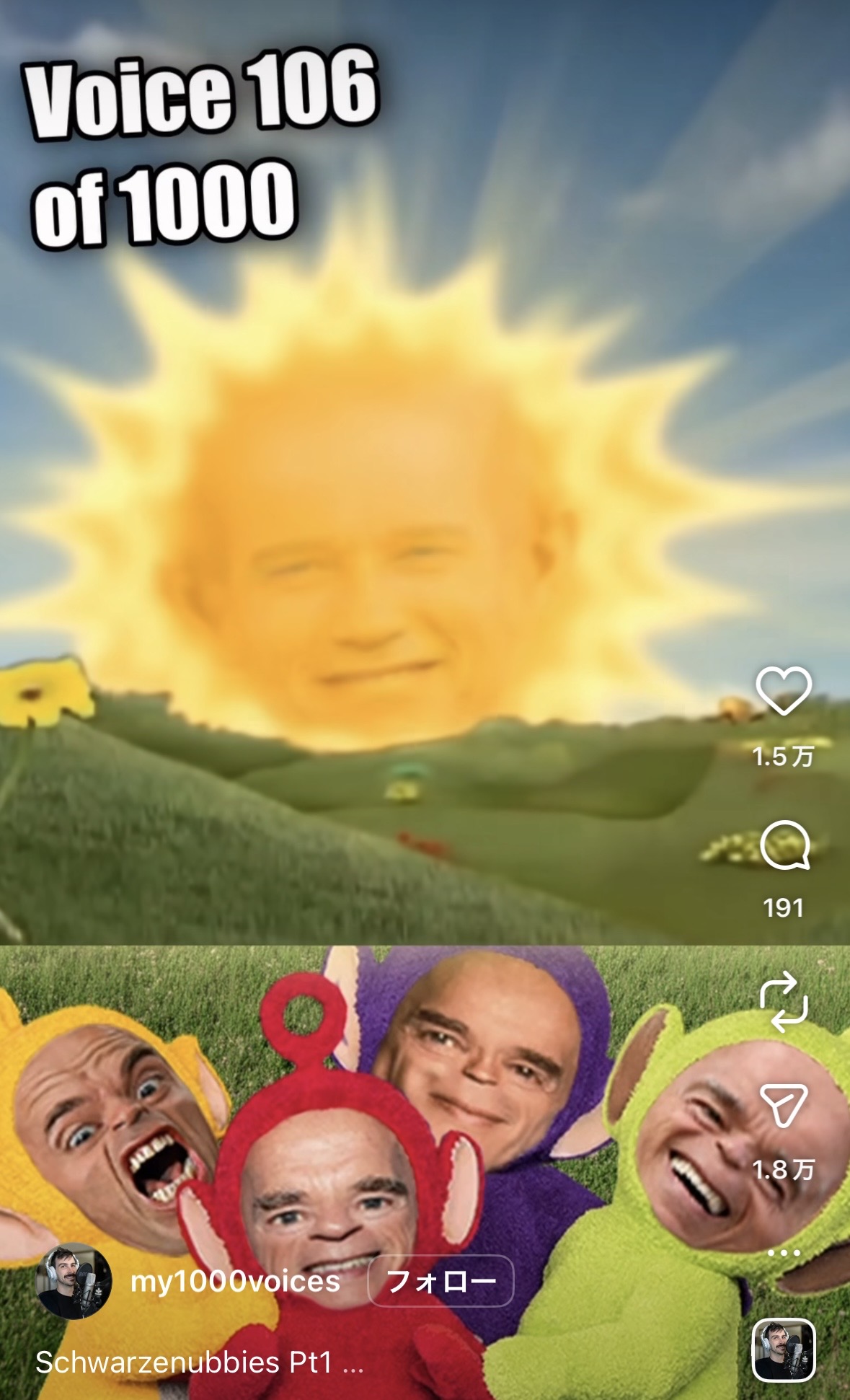
Task: Share the reel via the paper plane
Action: tap(784, 1105)
